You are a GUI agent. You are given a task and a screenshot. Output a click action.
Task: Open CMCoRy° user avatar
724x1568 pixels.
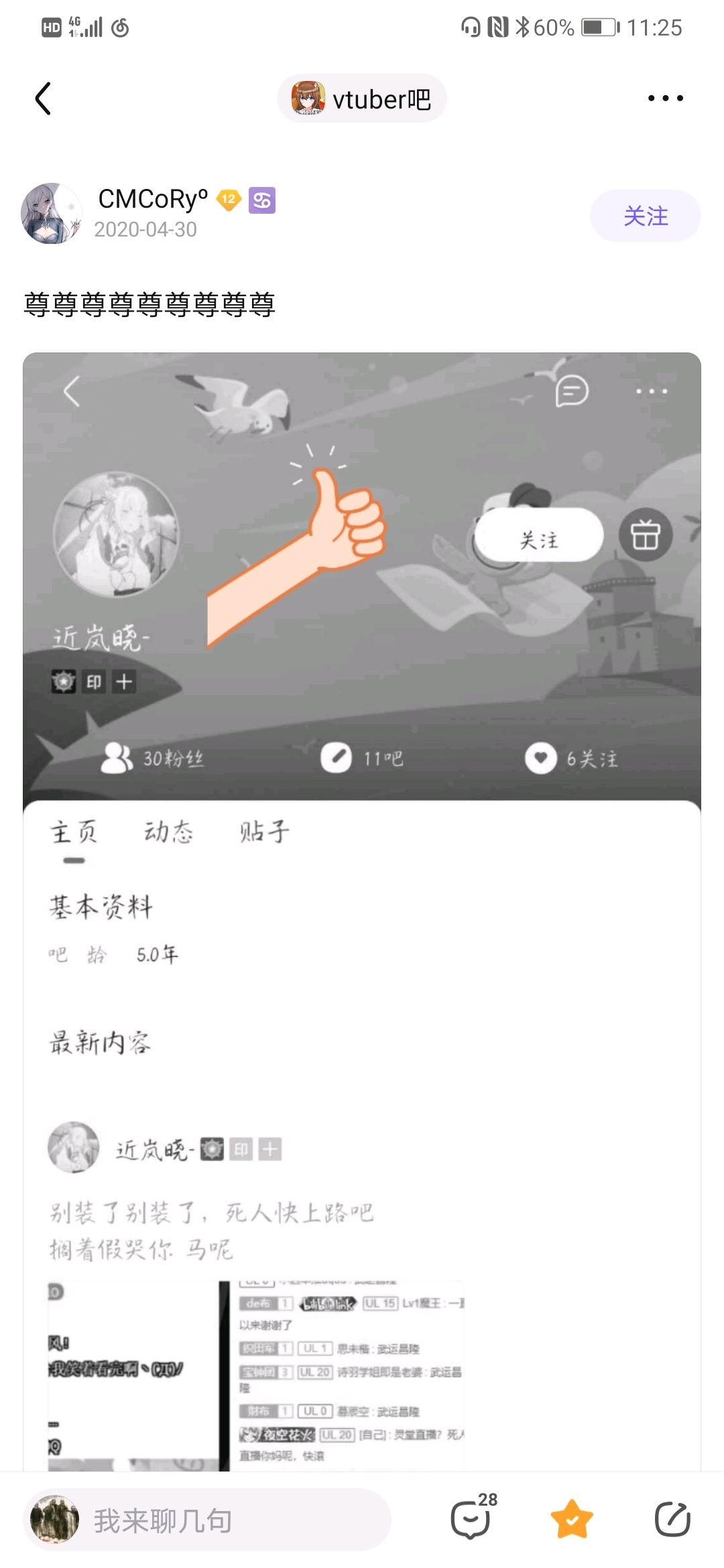52,213
